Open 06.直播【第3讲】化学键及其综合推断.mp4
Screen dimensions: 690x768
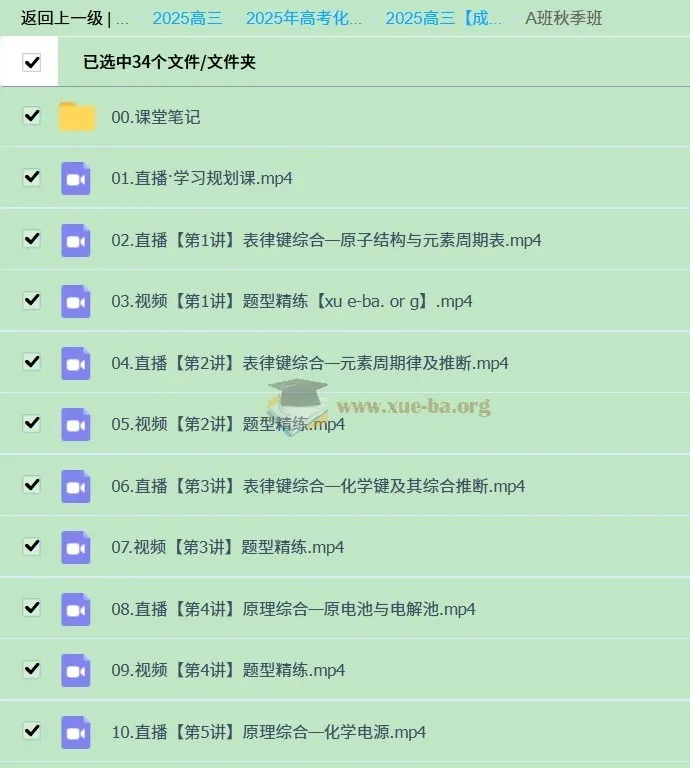point(317,486)
